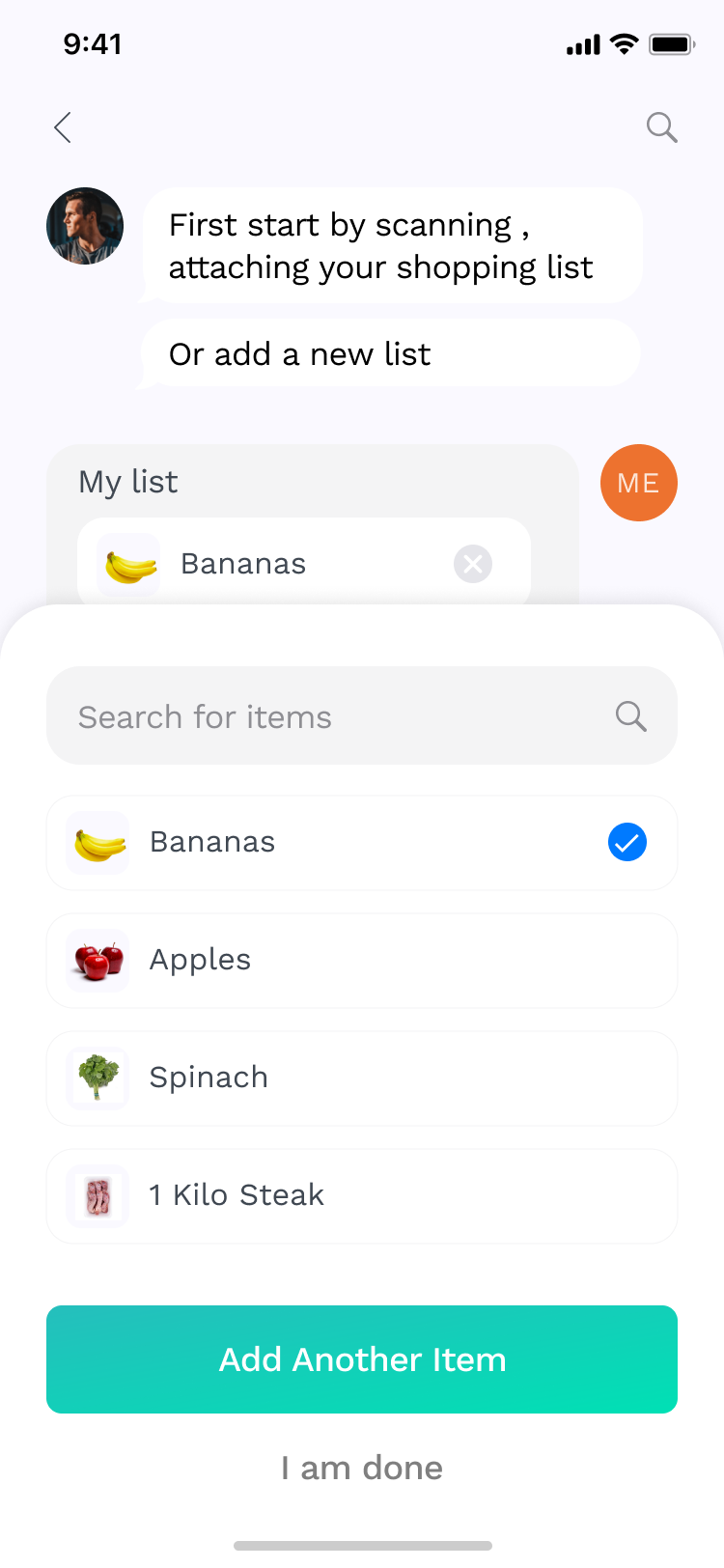Tap the Add Another Item button
Image resolution: width=724 pixels, height=1568 pixels.
point(362,1359)
